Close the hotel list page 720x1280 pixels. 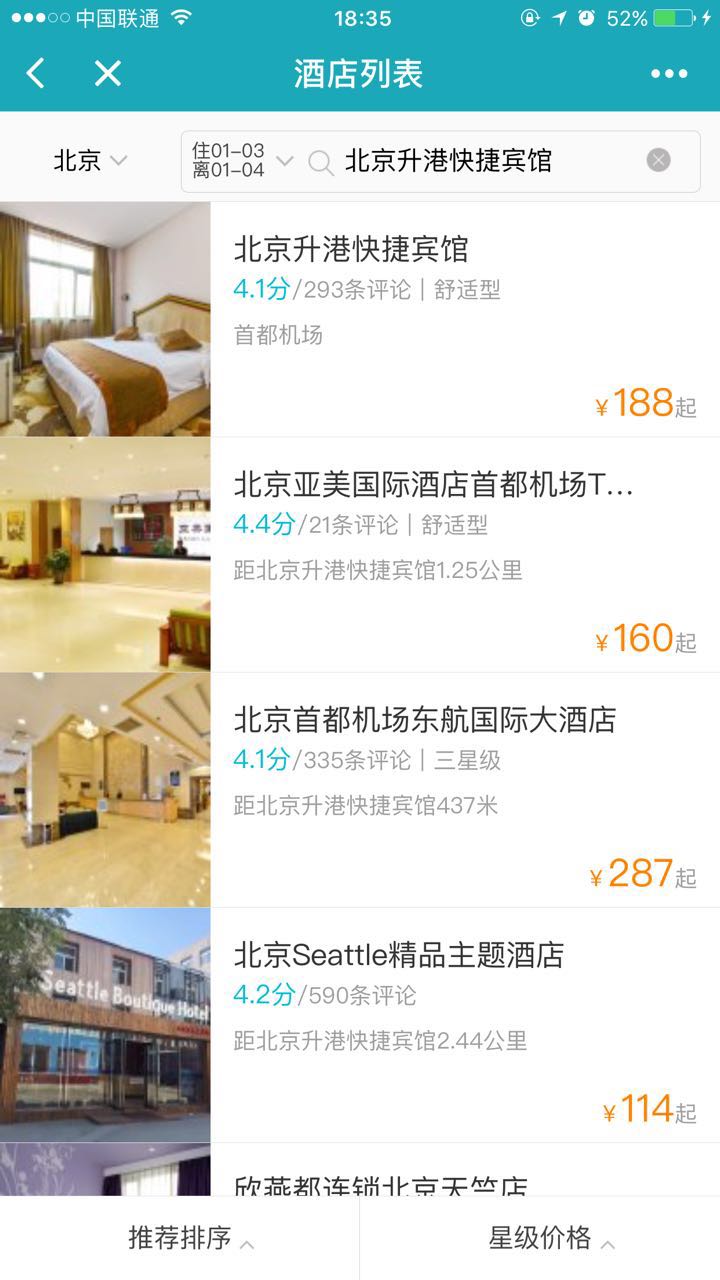click(x=107, y=73)
